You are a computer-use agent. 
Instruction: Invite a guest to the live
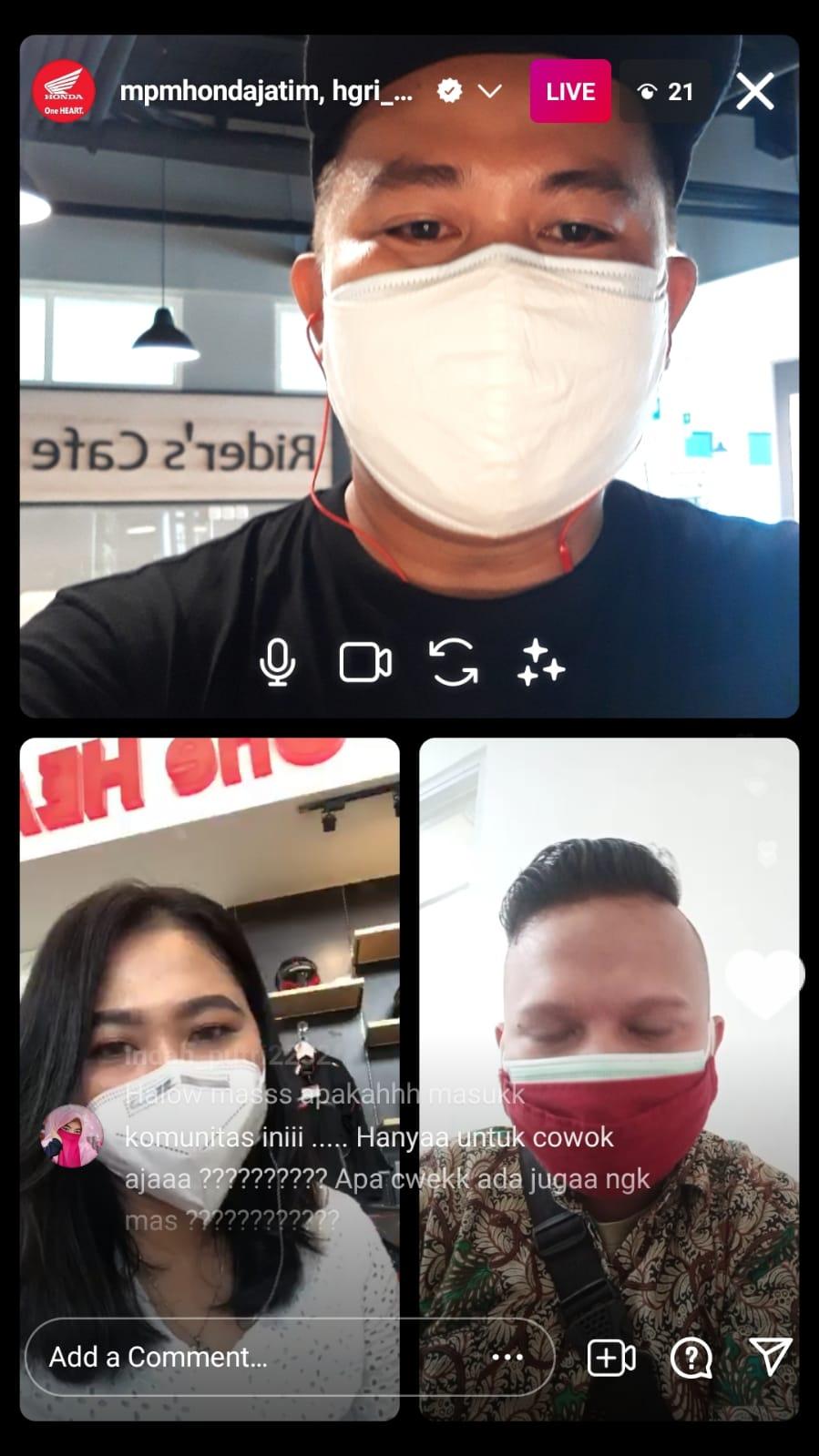point(611,1357)
